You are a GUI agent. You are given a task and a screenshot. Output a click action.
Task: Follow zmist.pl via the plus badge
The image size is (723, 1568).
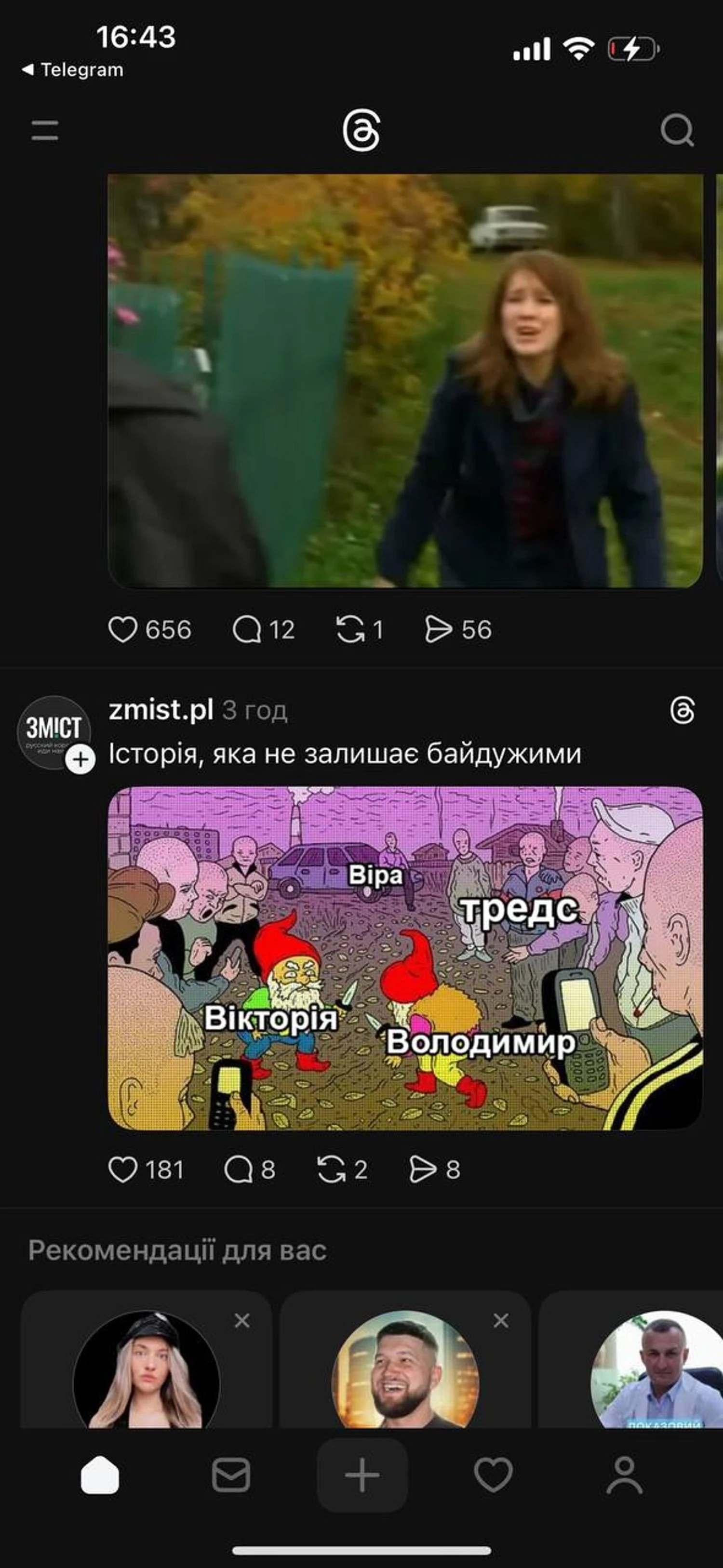[80, 759]
